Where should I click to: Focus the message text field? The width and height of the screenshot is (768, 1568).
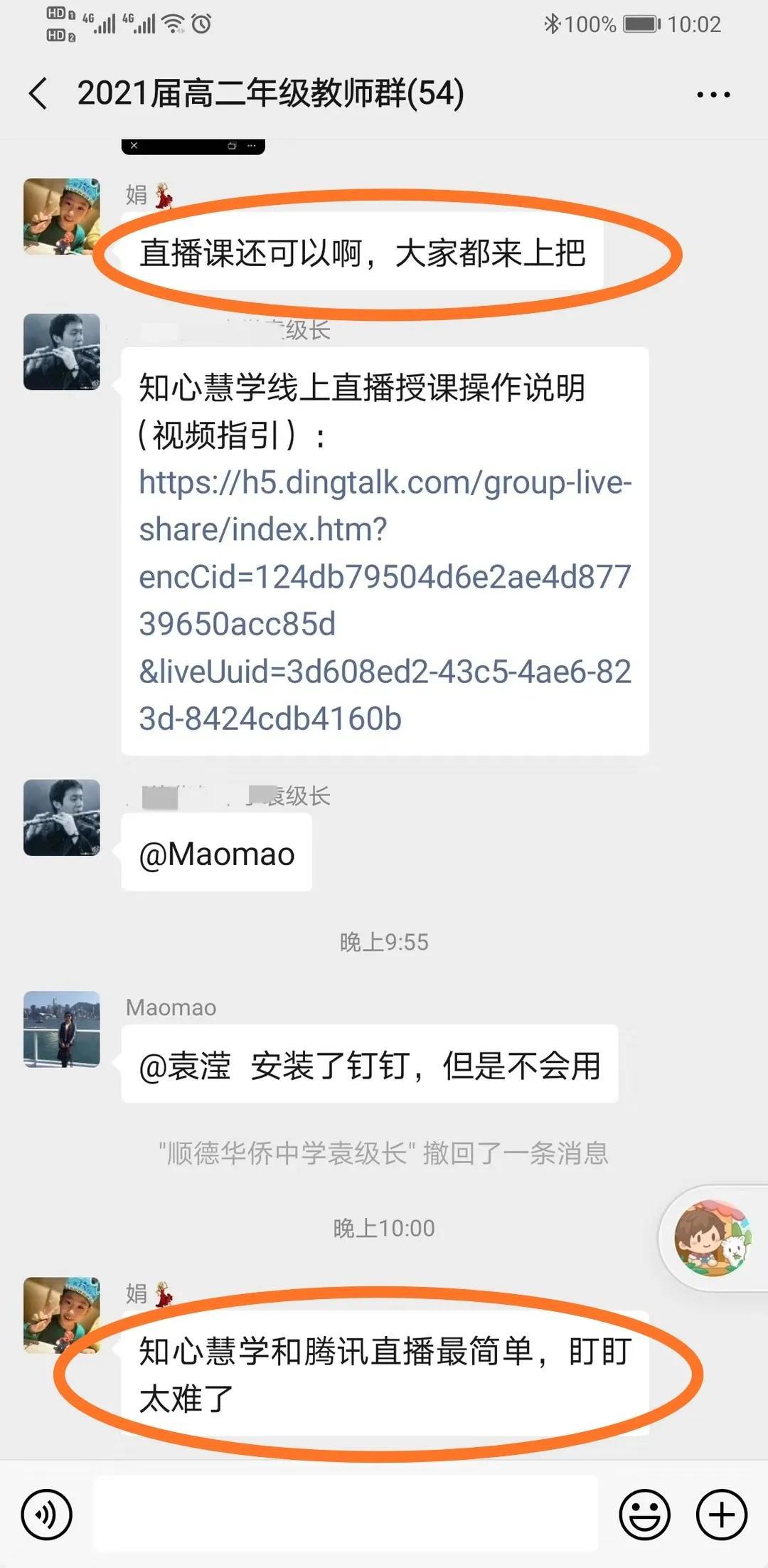pyautogui.click(x=346, y=1513)
